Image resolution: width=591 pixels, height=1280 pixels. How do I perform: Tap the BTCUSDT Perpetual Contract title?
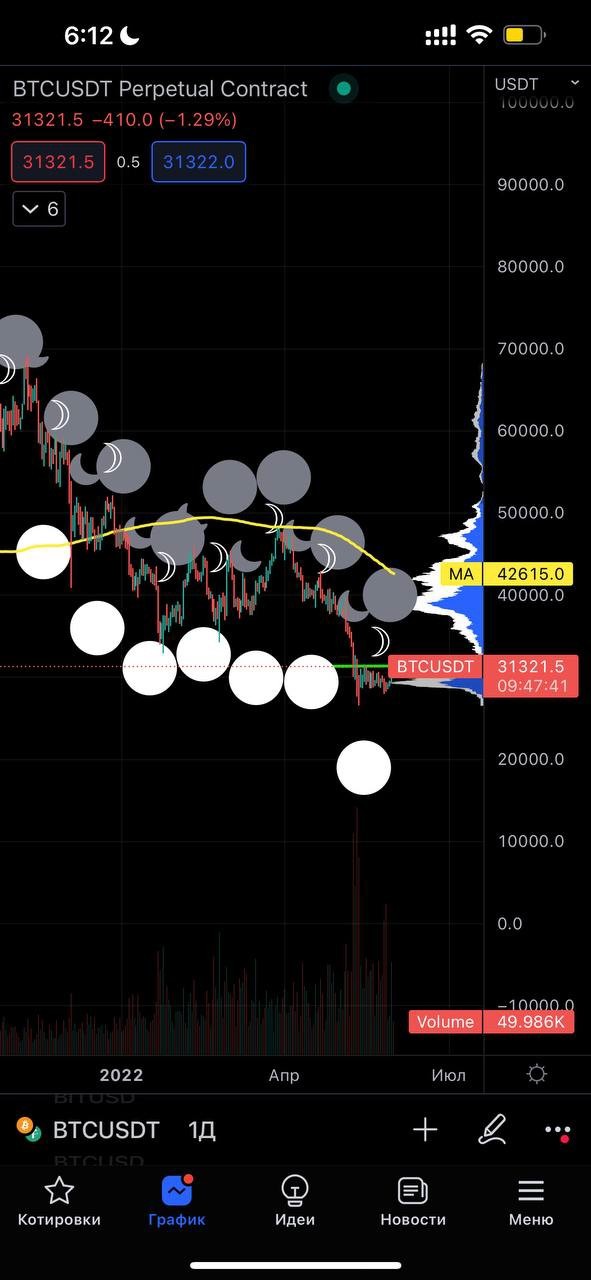[x=160, y=89]
